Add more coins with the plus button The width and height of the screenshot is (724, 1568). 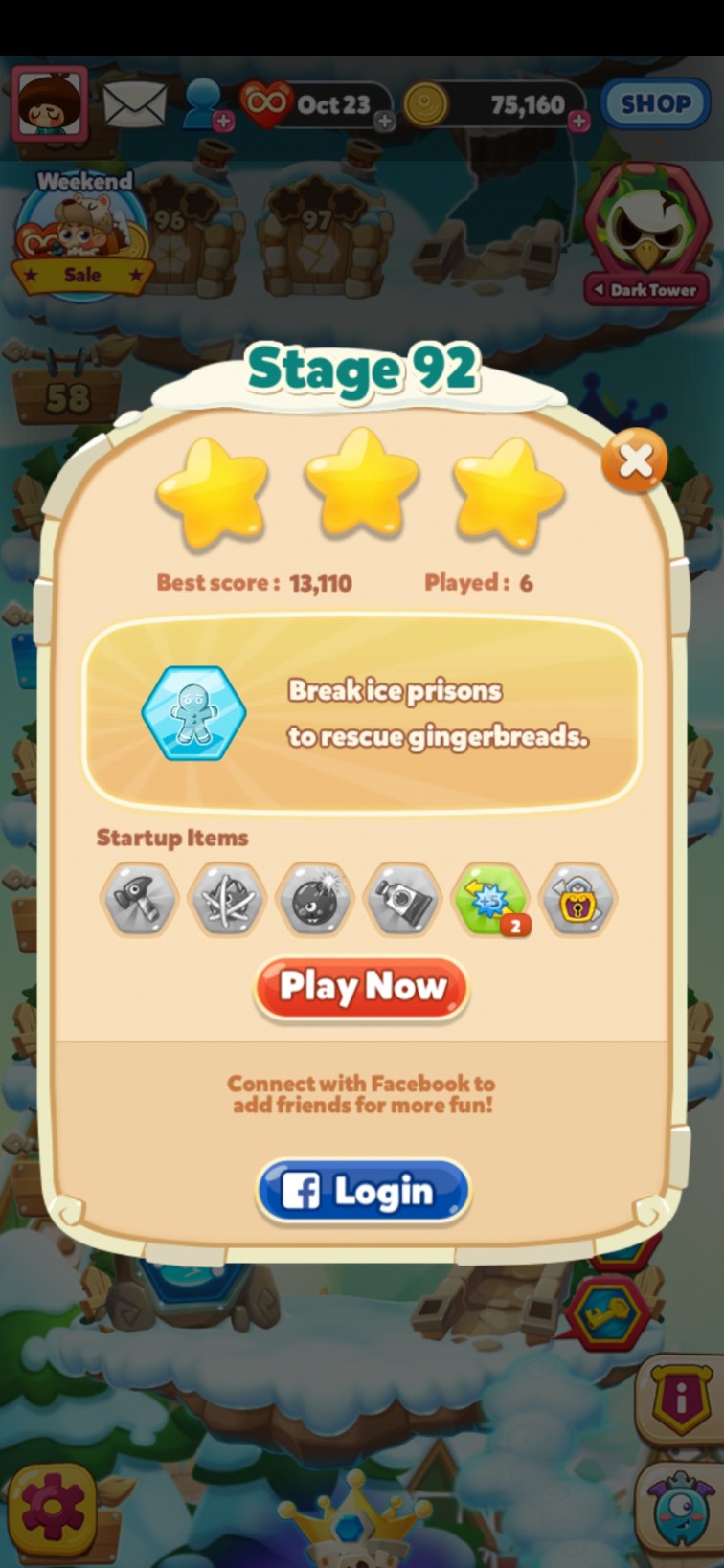coord(578,122)
